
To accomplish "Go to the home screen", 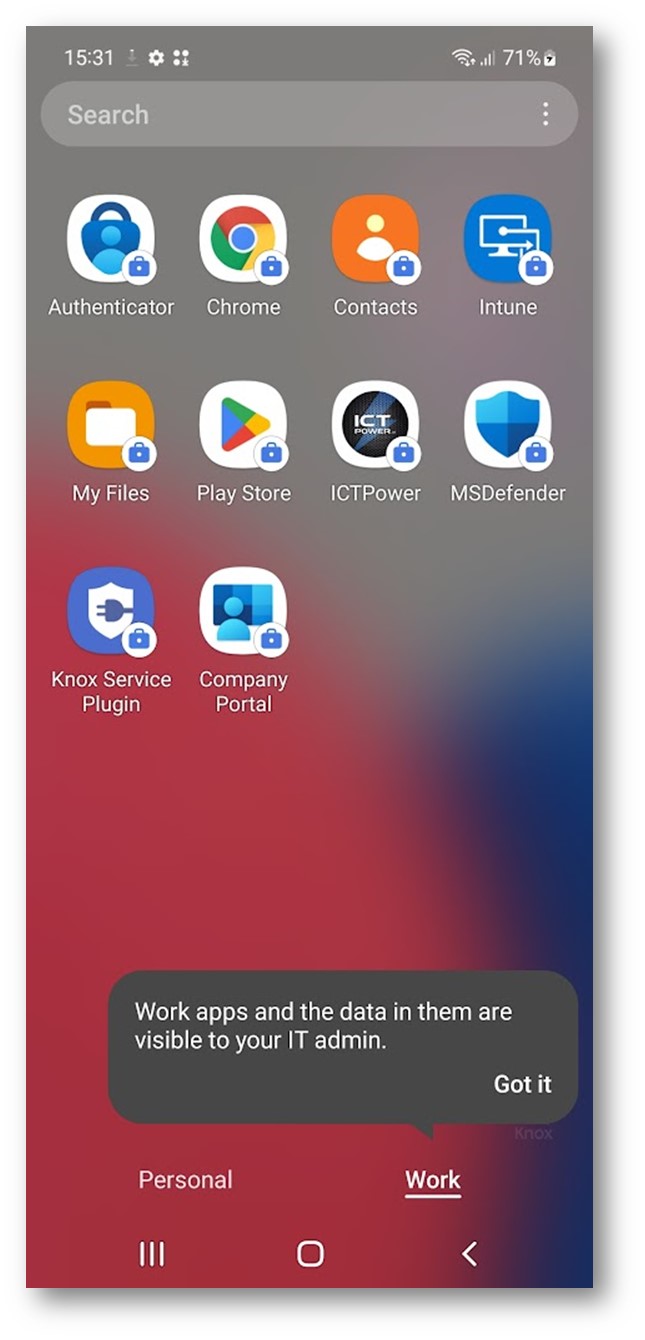I will (x=310, y=1253).
